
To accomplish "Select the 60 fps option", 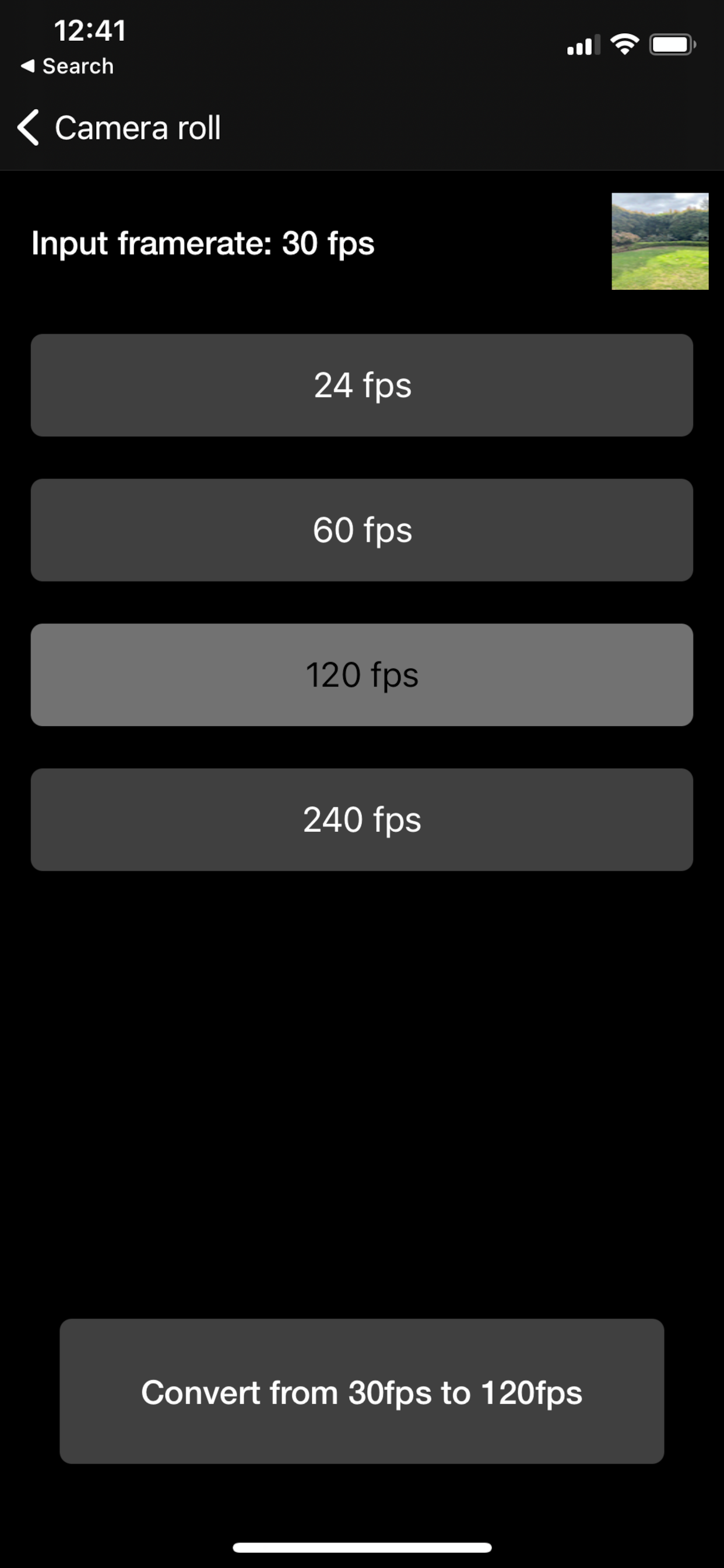I will tap(361, 530).
